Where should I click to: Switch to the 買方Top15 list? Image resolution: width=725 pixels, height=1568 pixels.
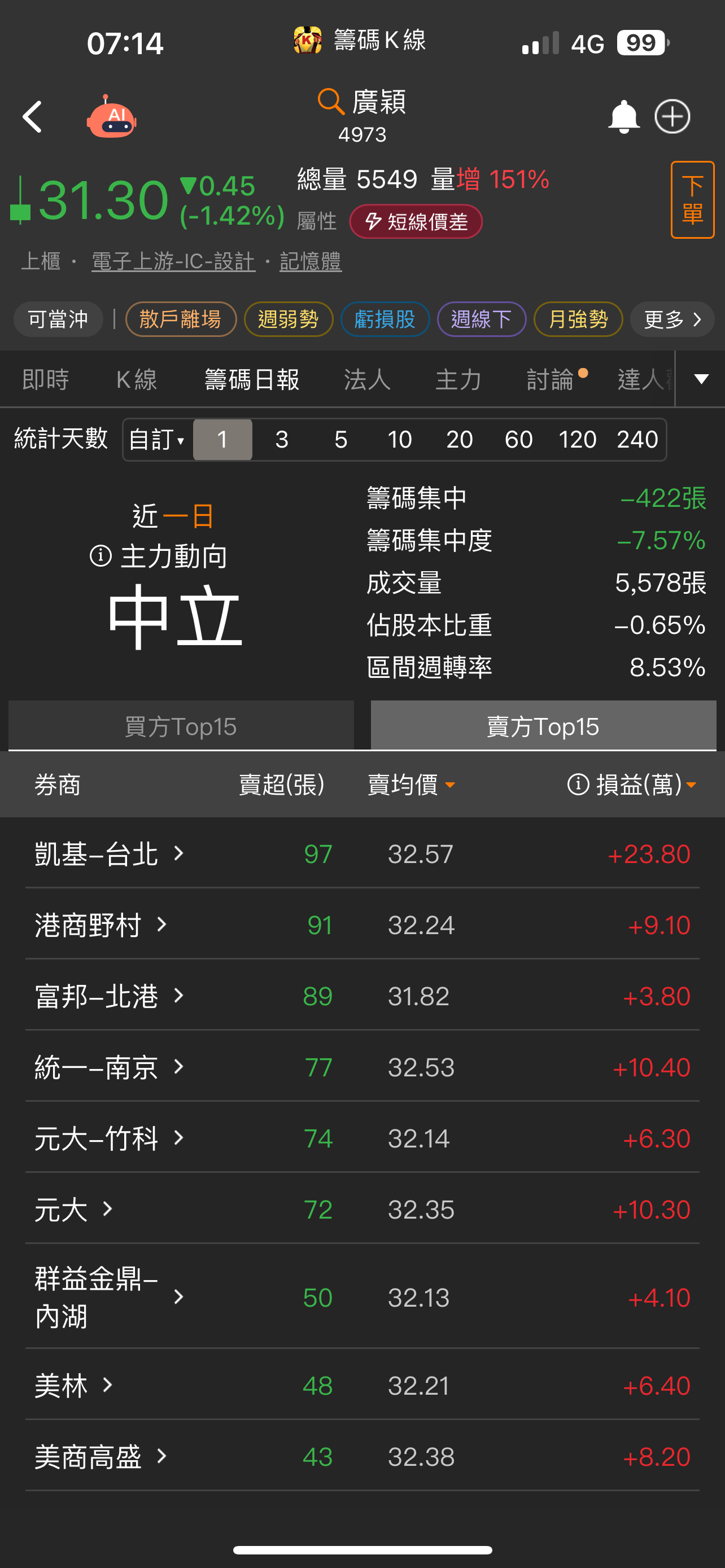(181, 726)
